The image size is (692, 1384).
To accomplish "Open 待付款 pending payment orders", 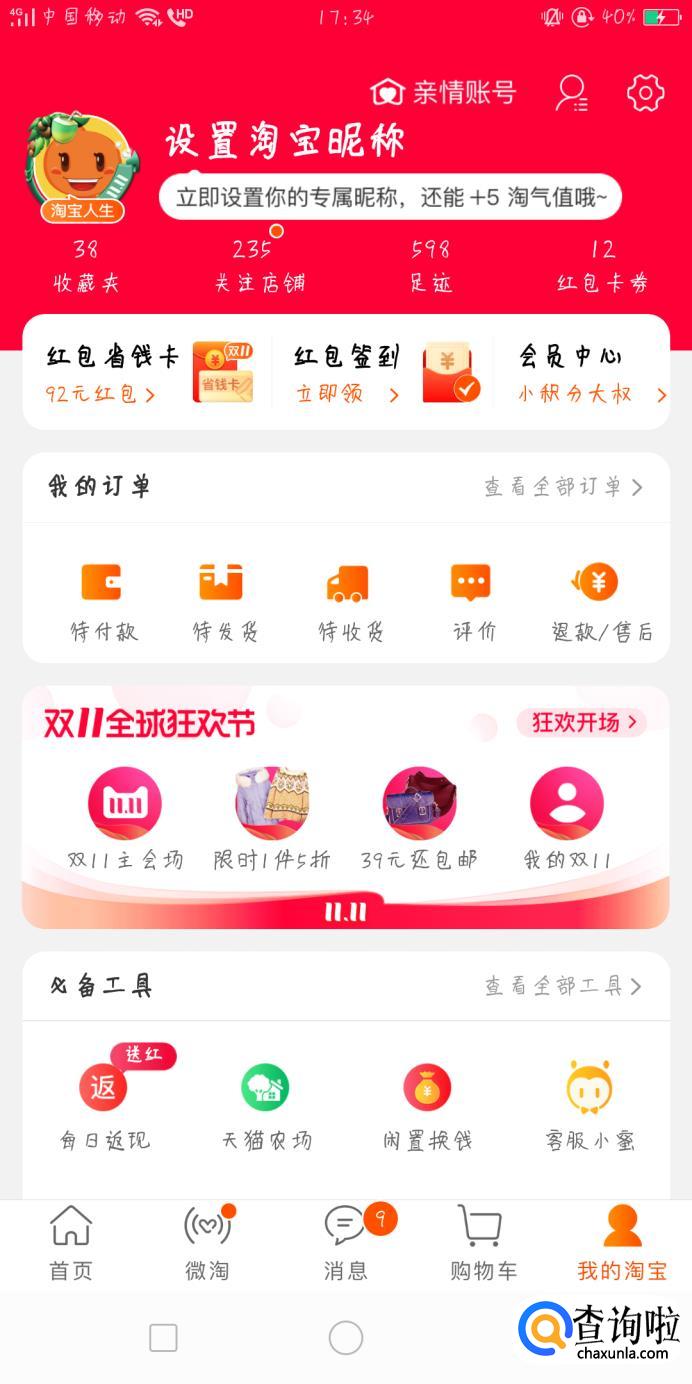I will (103, 601).
